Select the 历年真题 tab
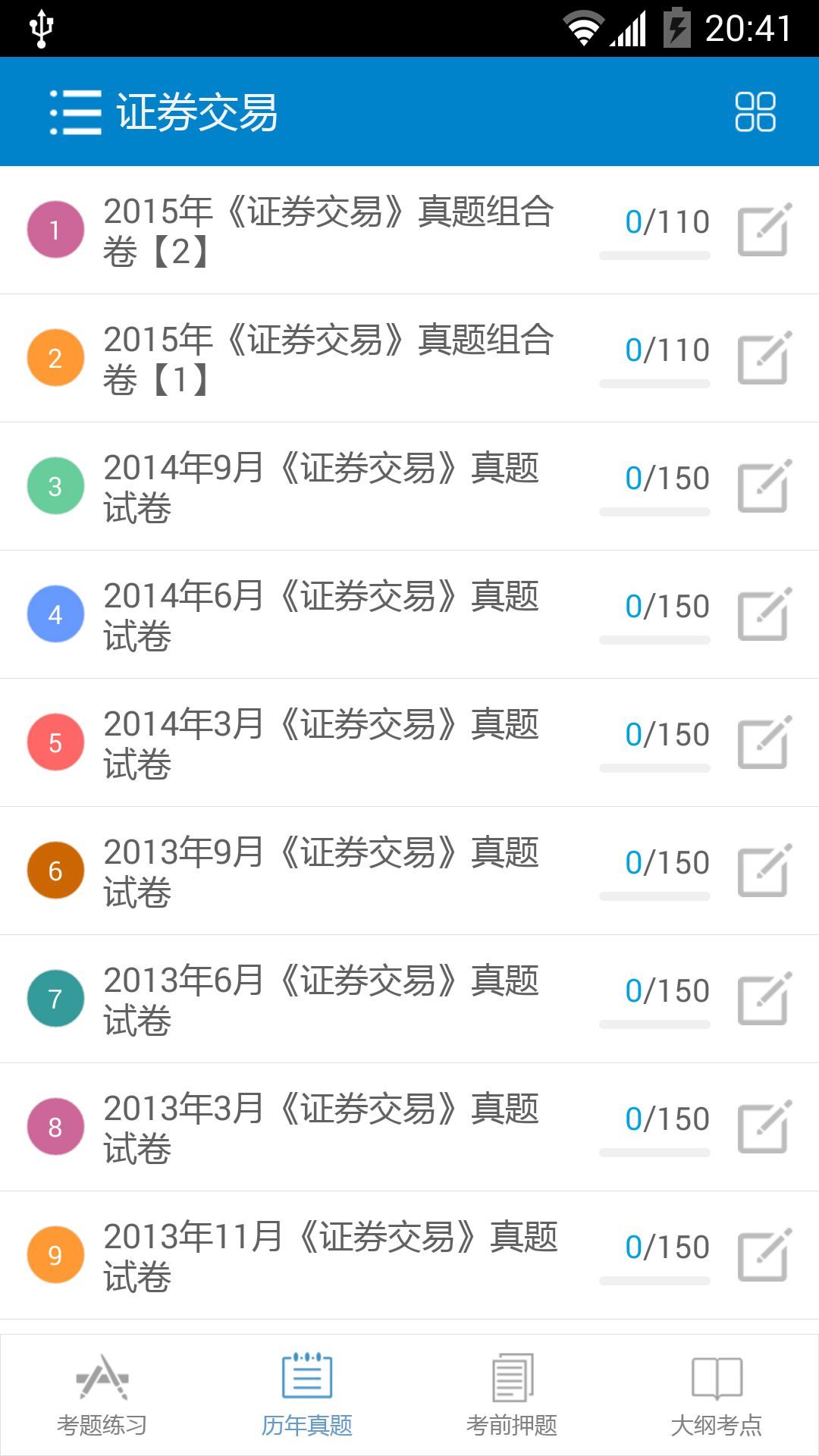 pyautogui.click(x=307, y=1395)
